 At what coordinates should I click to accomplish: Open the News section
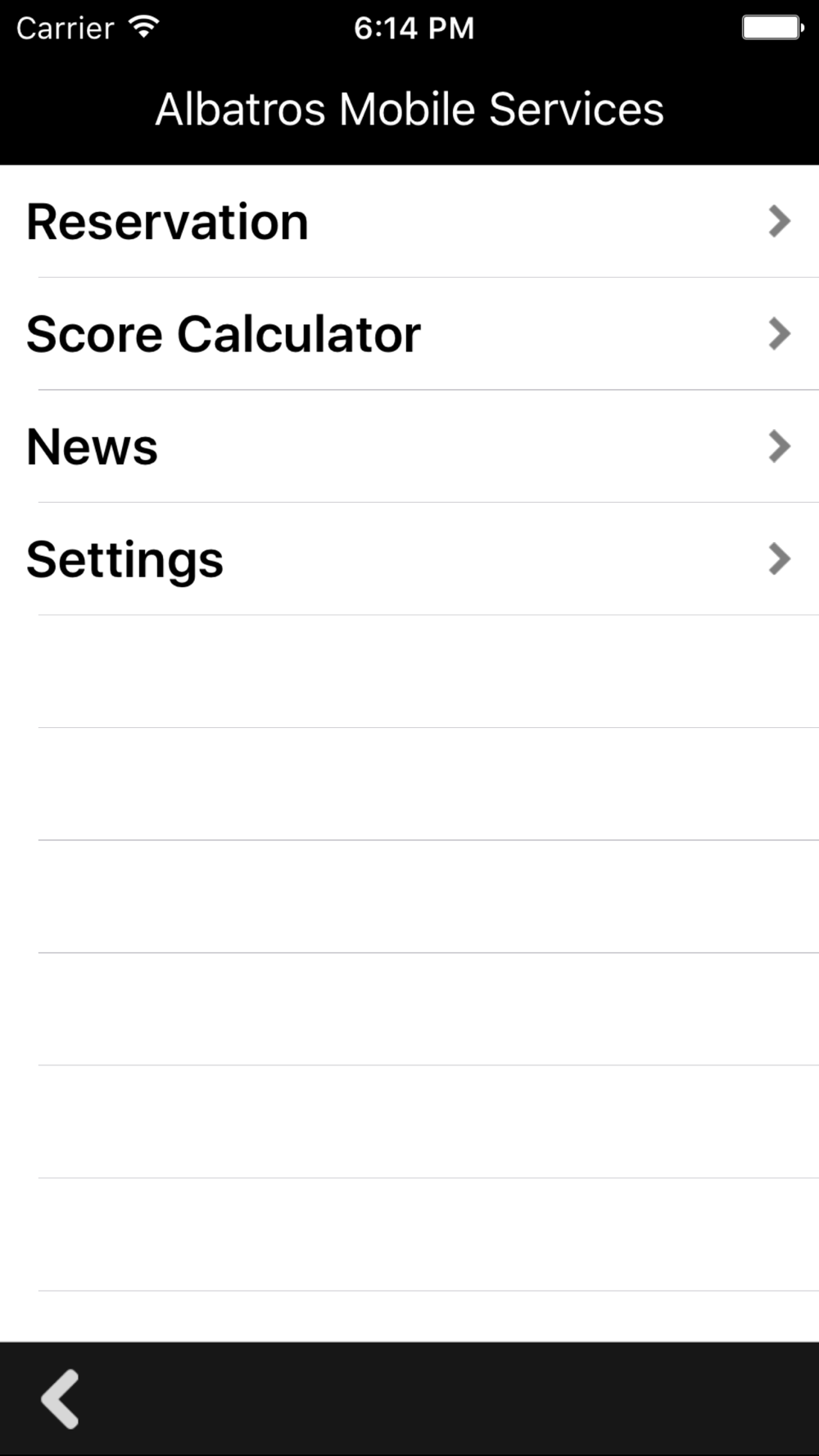(409, 446)
